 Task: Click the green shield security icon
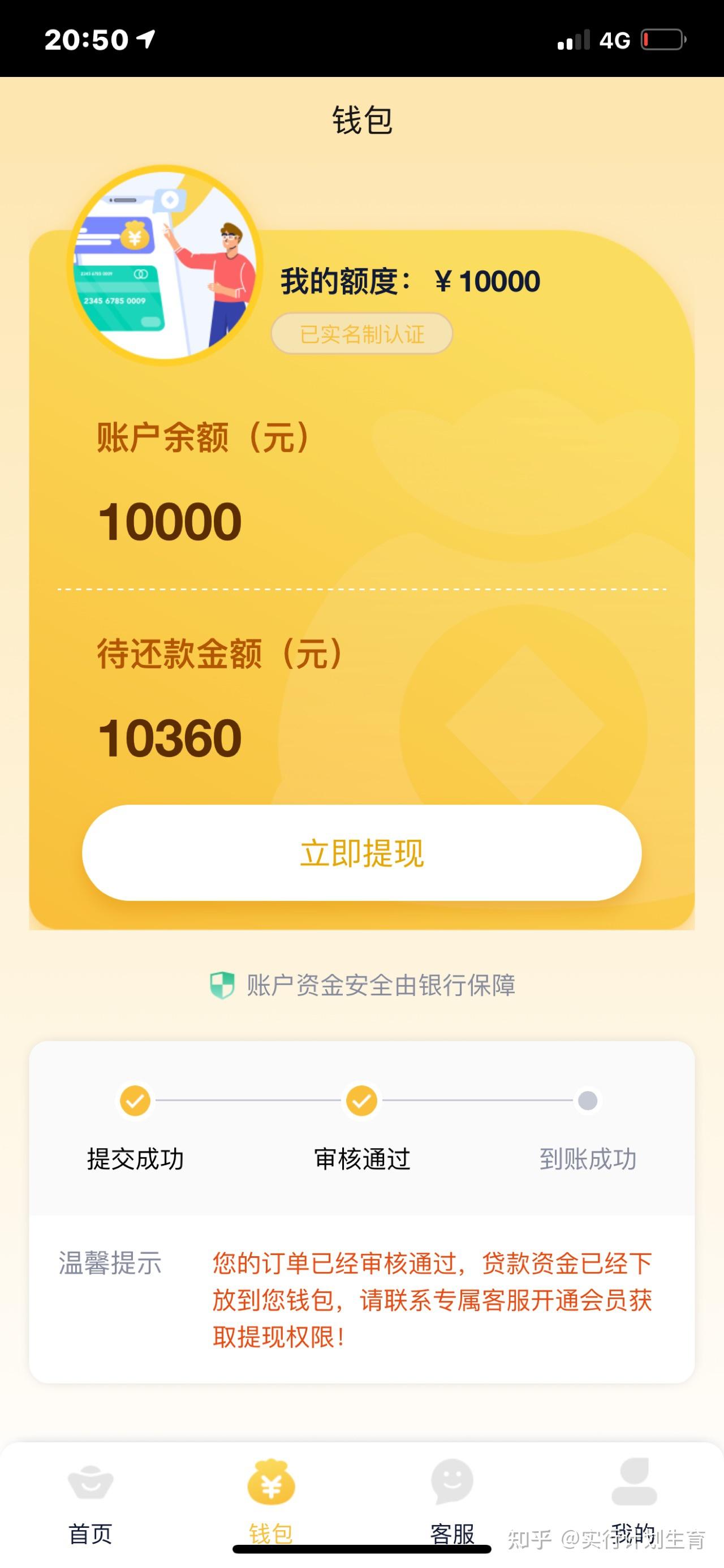click(223, 984)
